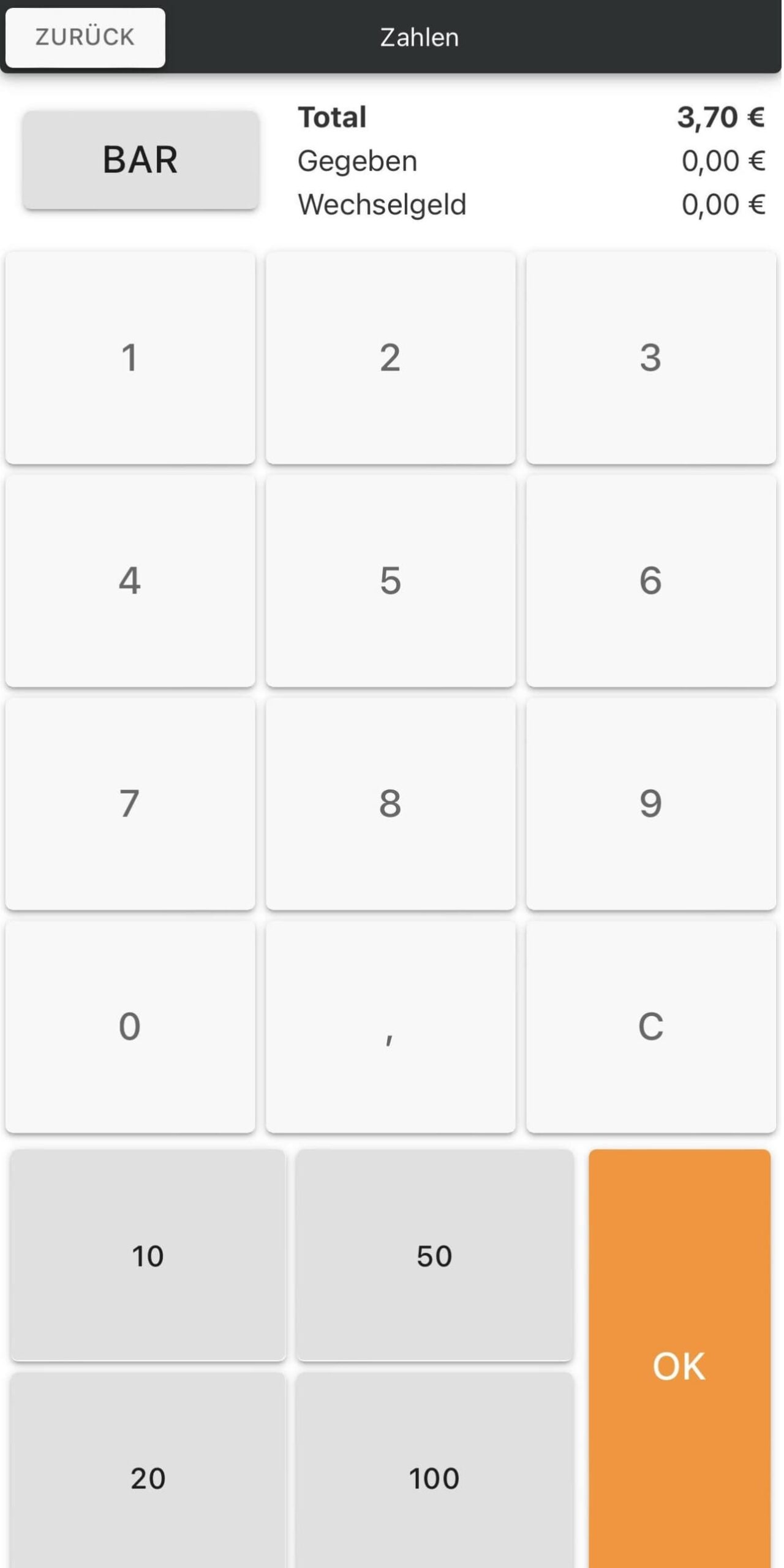Choose the 100 euro quick amount
The image size is (784, 1568).
[434, 1477]
